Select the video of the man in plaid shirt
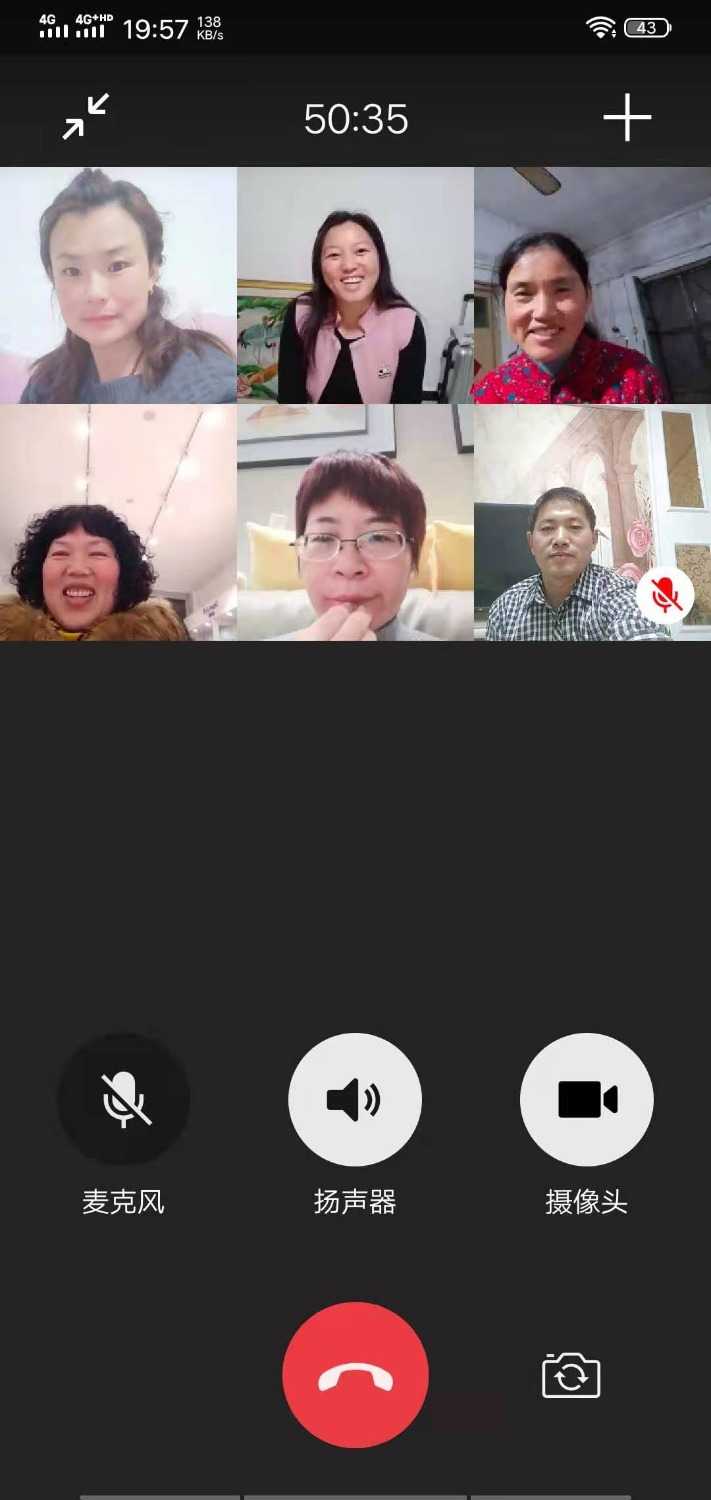Image resolution: width=711 pixels, height=1500 pixels. [592, 522]
